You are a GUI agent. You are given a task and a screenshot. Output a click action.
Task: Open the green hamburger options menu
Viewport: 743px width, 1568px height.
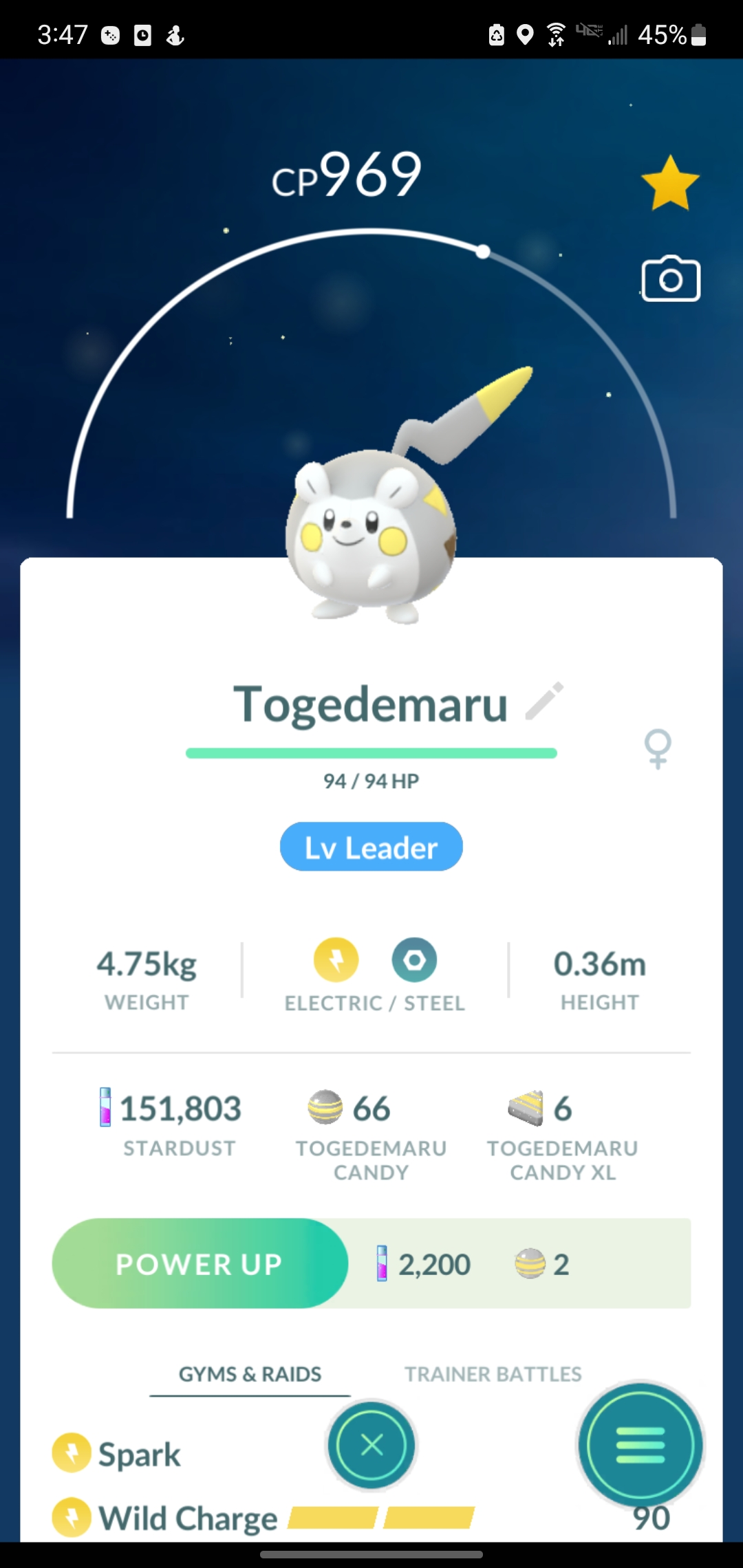(640, 1445)
